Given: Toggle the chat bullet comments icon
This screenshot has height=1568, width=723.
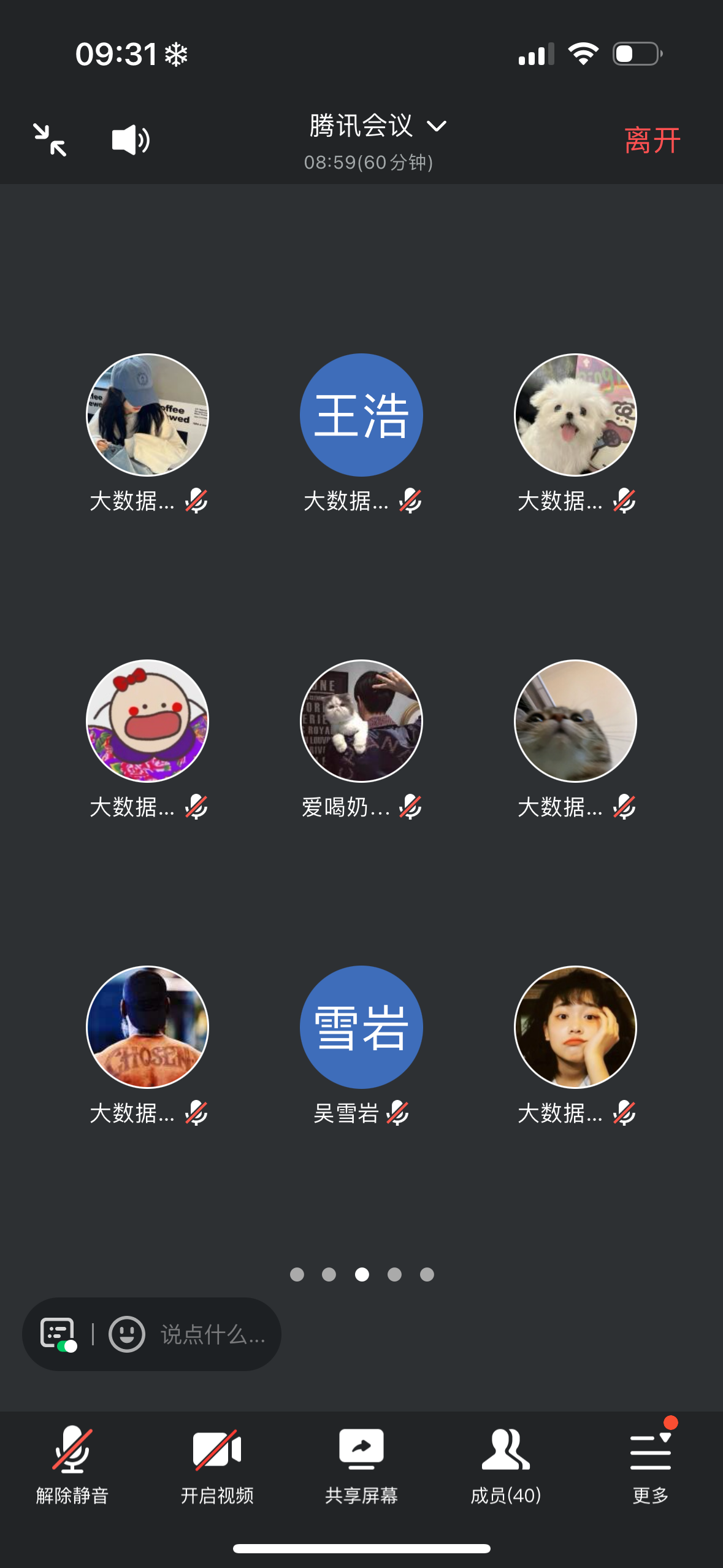Looking at the screenshot, I should click(58, 1334).
